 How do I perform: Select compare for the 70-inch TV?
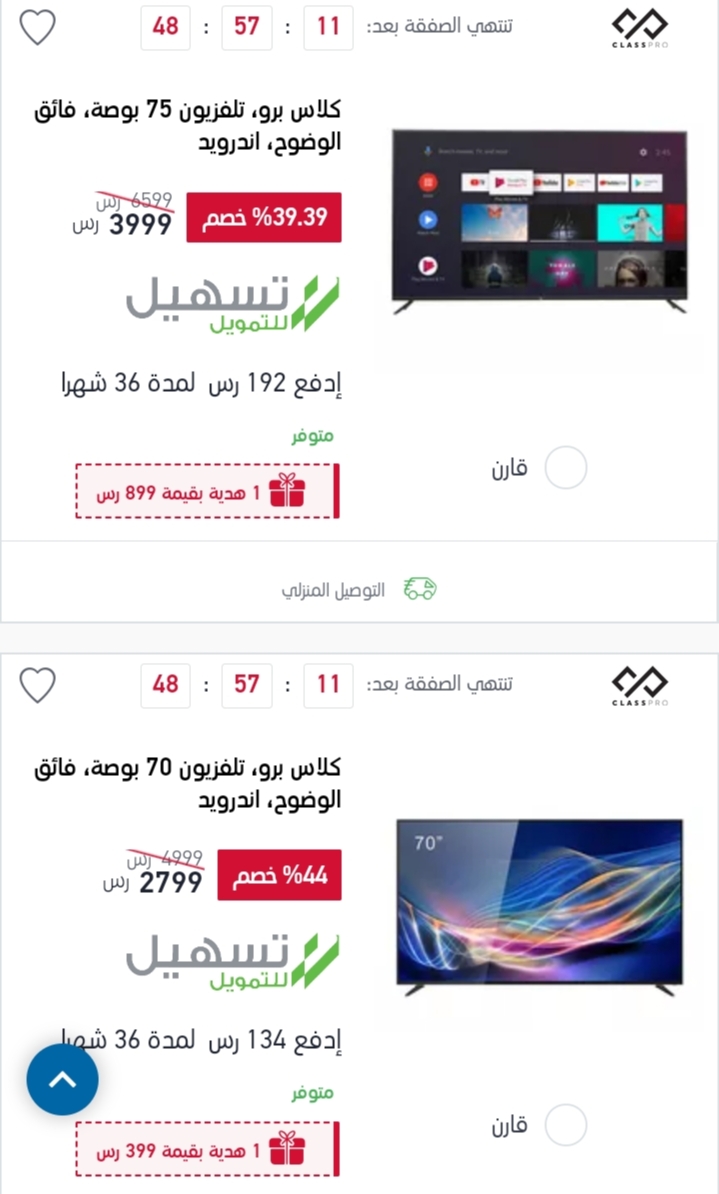(566, 1125)
